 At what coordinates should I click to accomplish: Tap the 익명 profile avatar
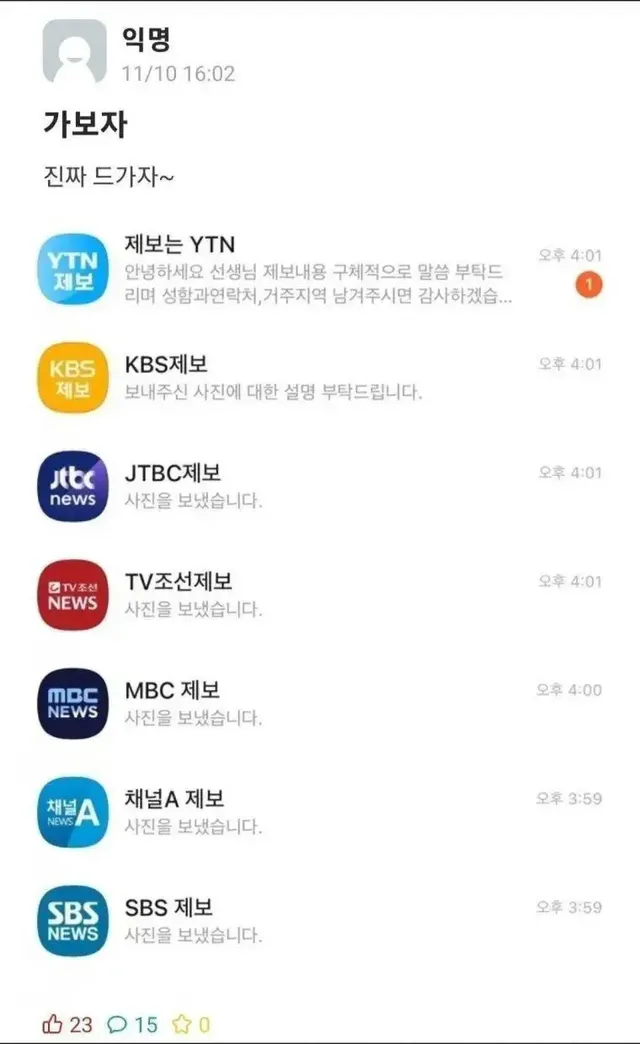pos(74,52)
